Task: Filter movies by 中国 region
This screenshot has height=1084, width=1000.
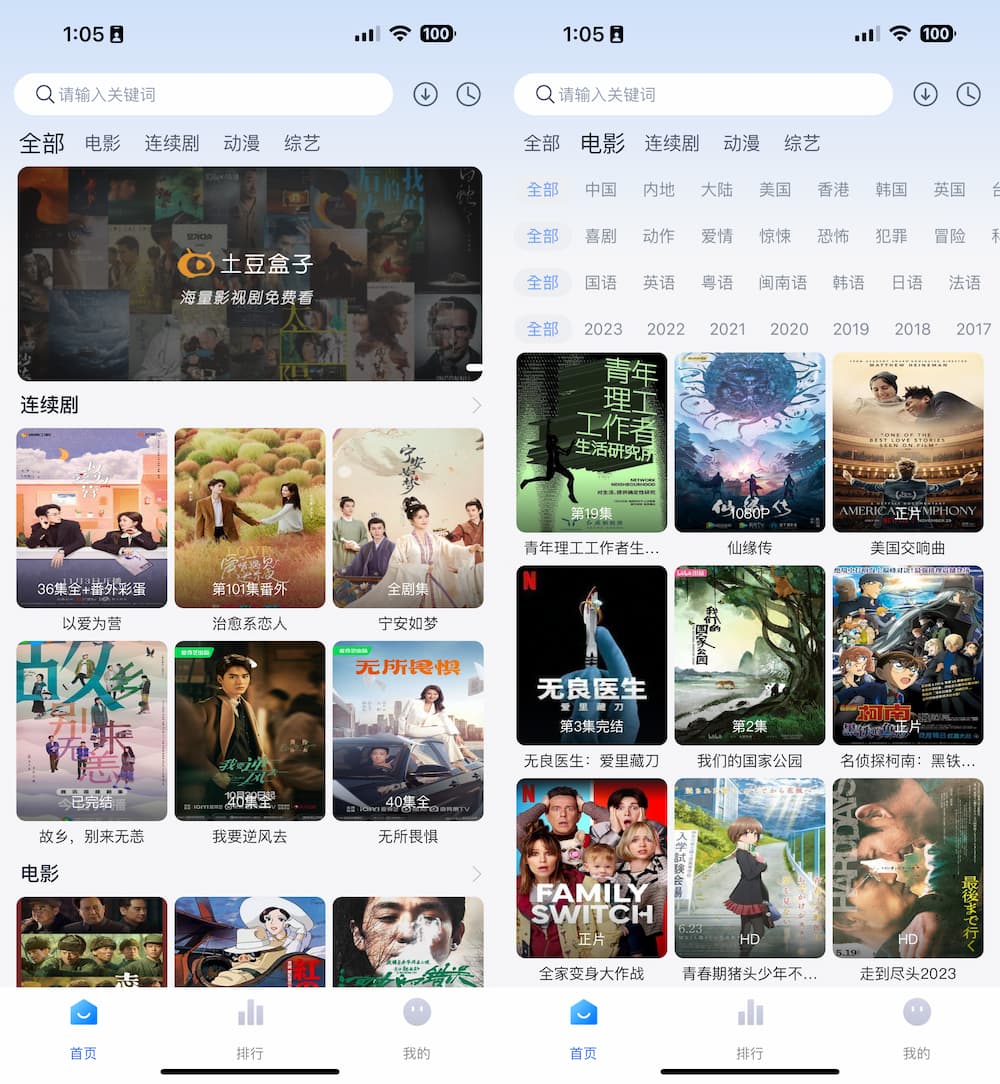Action: click(601, 189)
